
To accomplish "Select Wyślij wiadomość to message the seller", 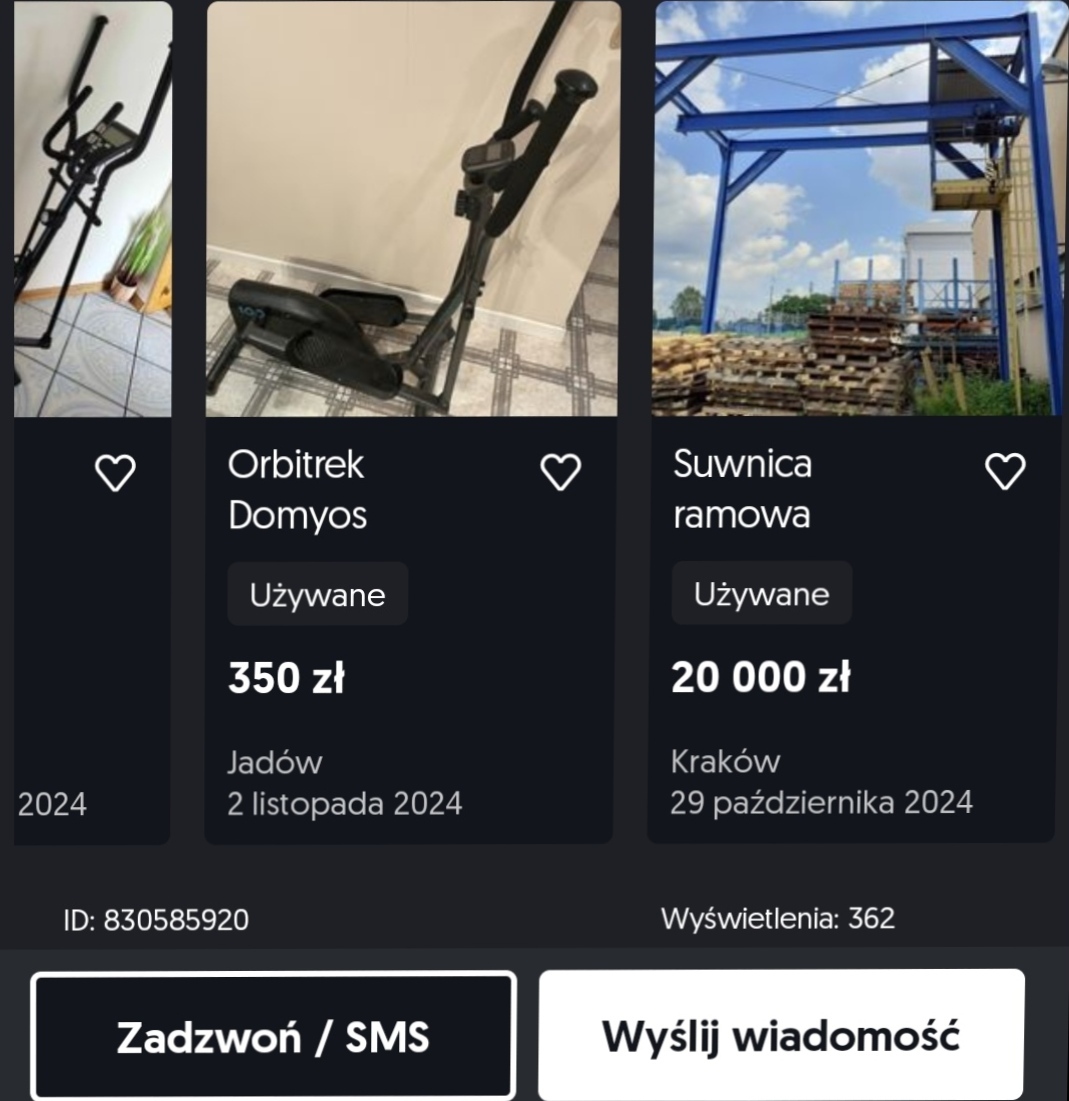I will [x=781, y=1035].
